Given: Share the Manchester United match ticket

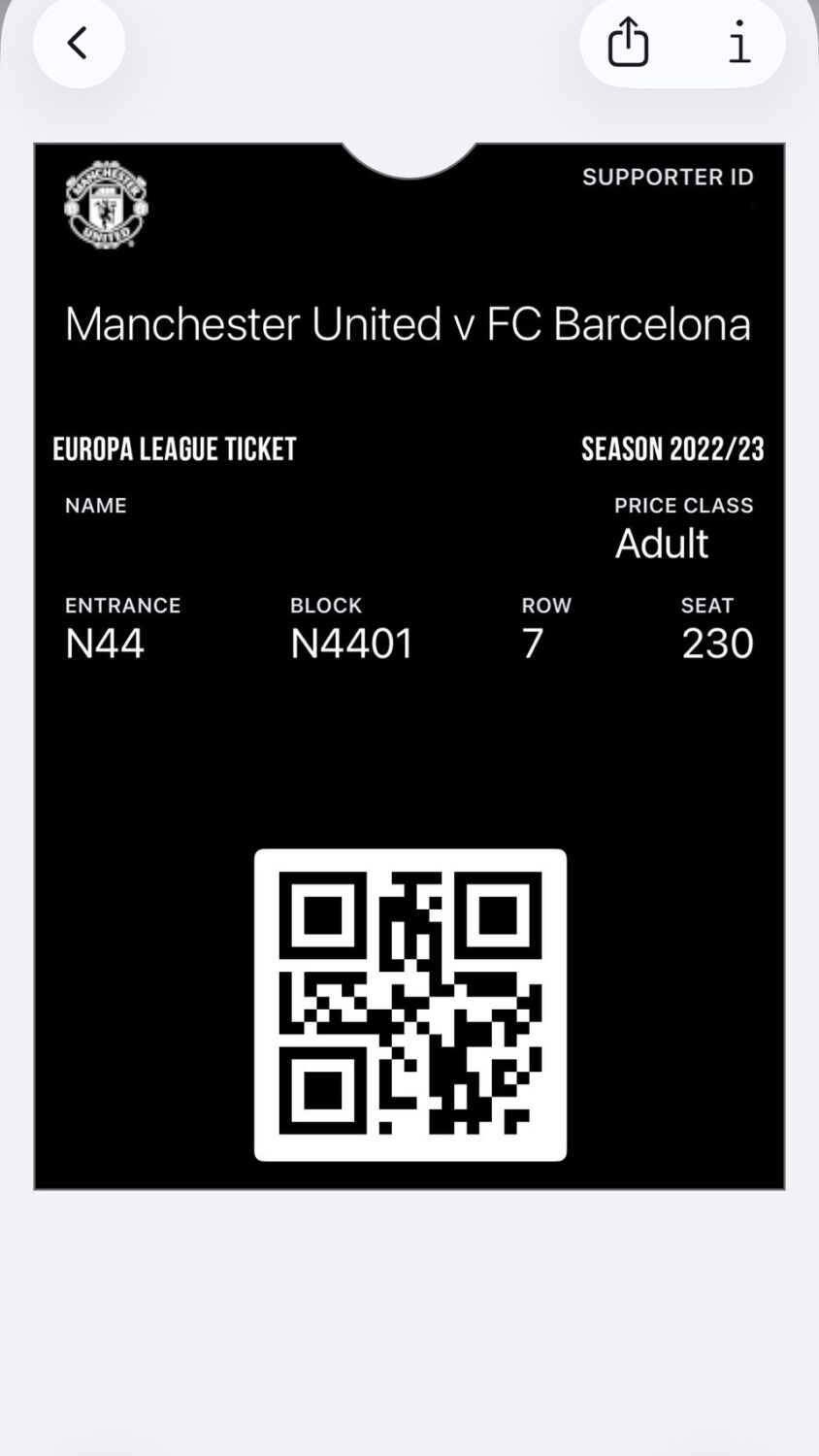Looking at the screenshot, I should (628, 44).
